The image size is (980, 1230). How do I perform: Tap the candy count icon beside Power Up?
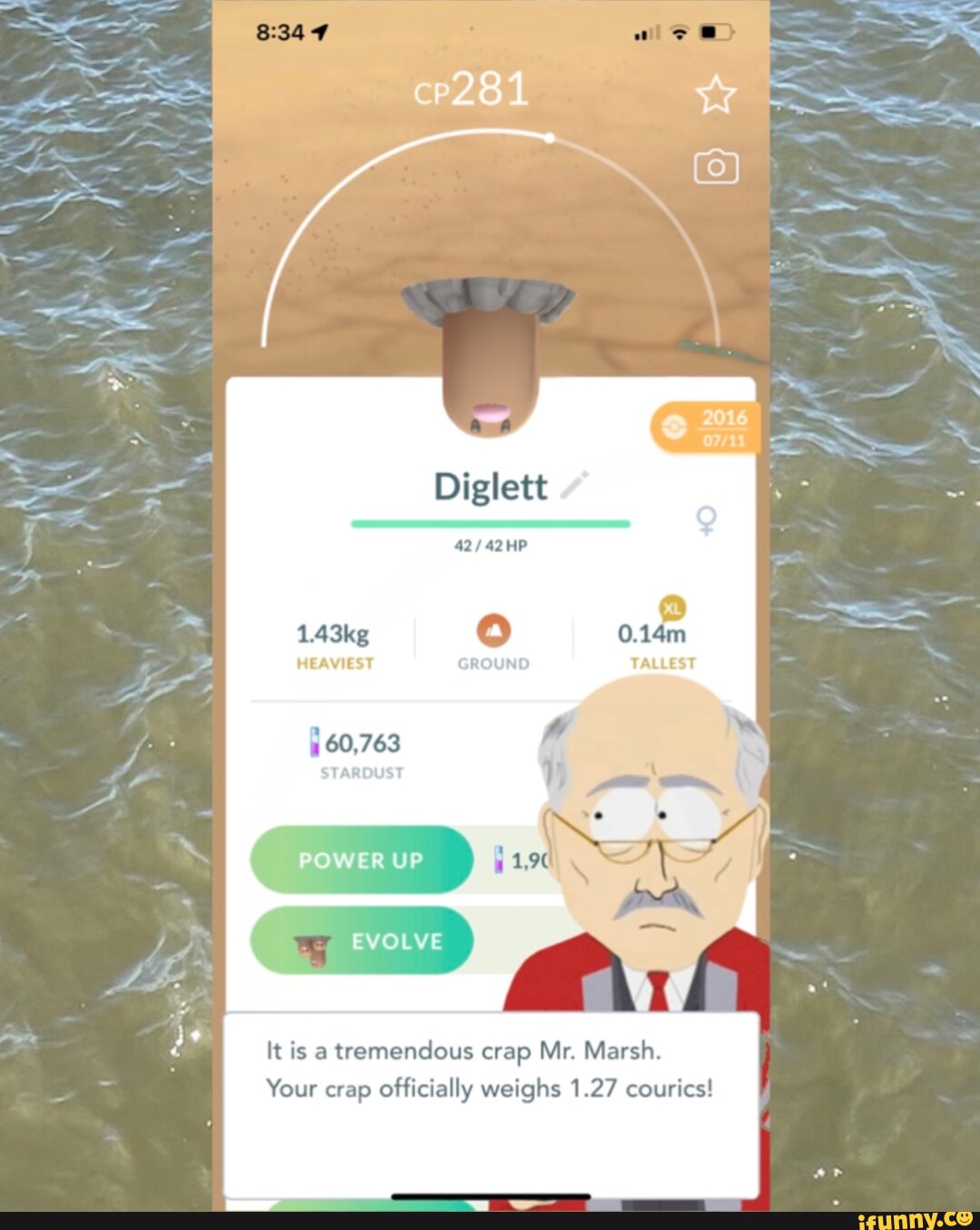click(x=499, y=861)
